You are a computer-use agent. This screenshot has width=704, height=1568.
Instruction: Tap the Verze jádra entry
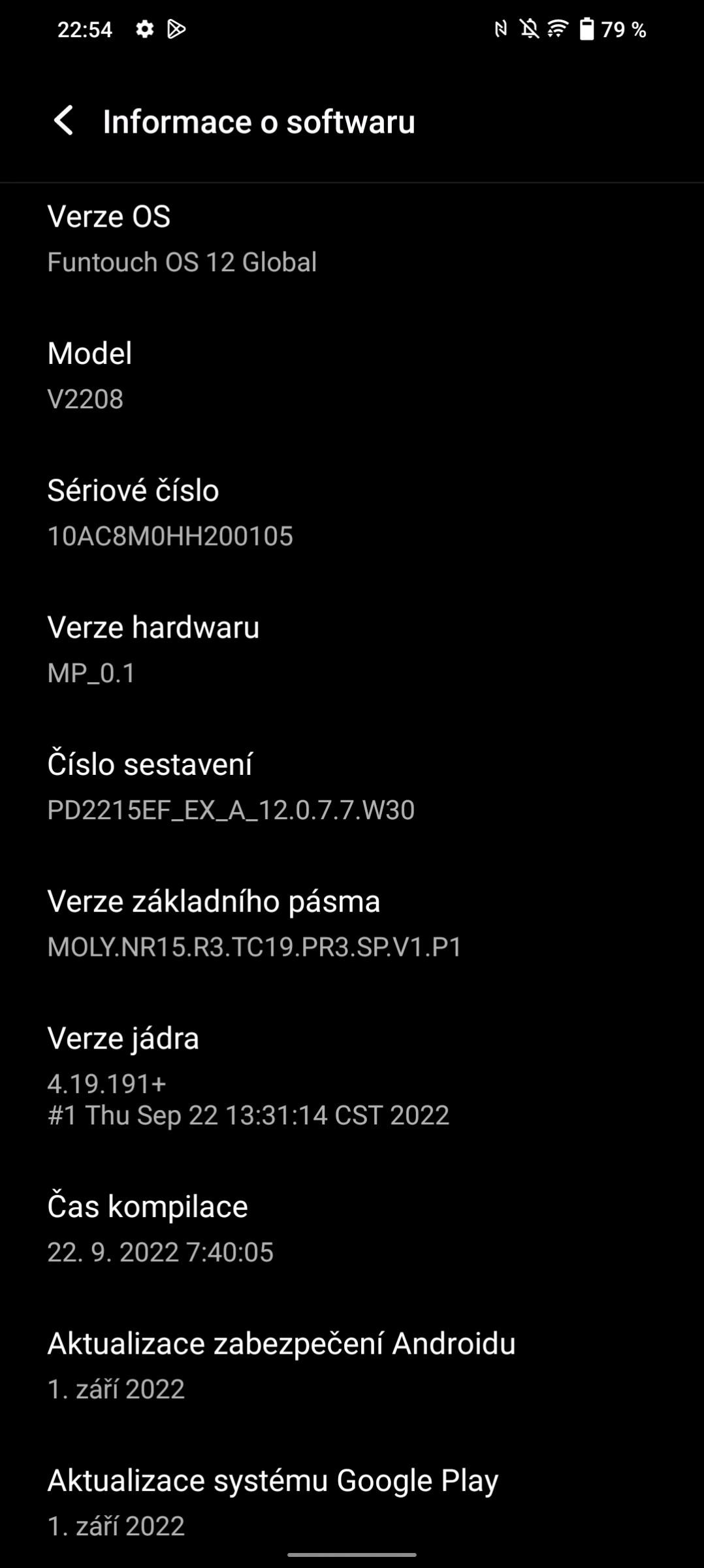352,1076
